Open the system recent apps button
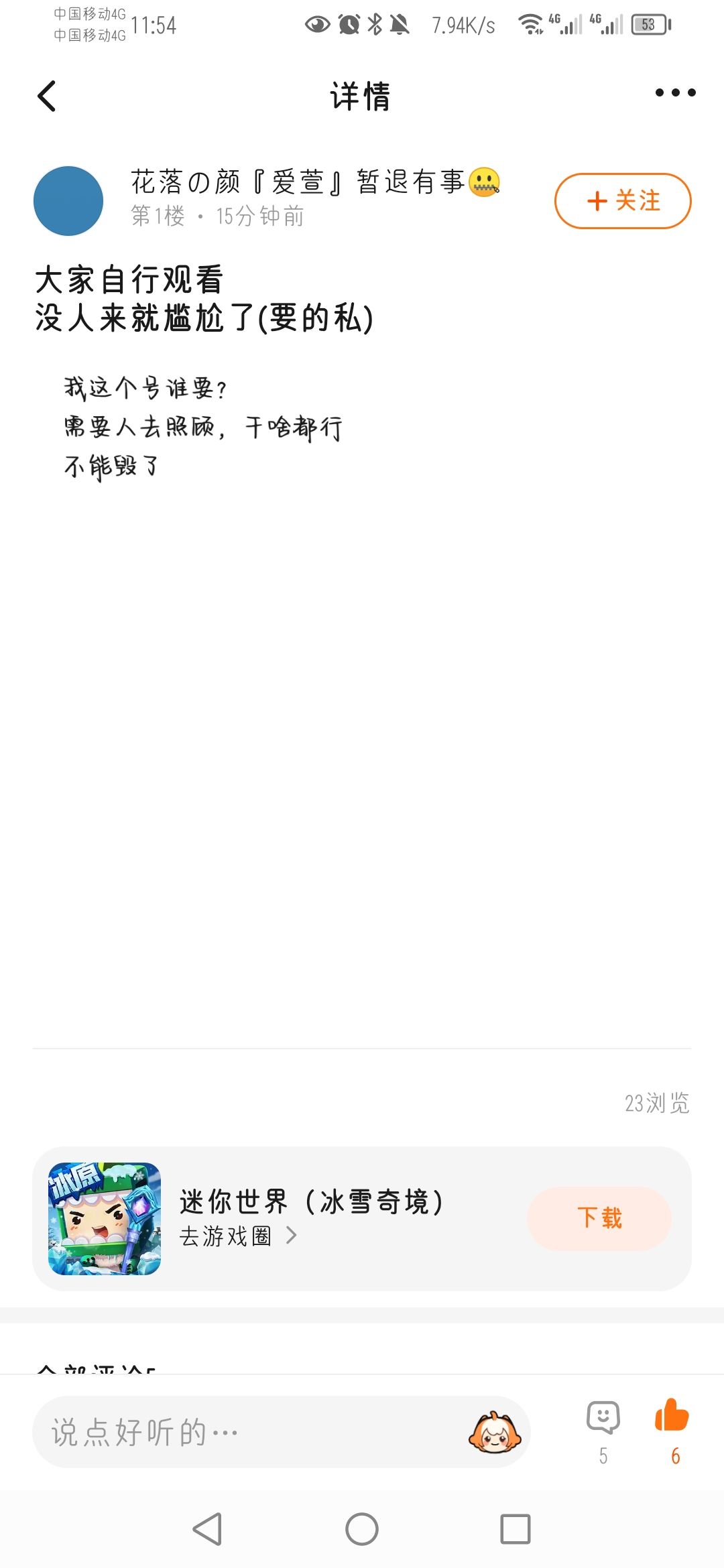 pos(516,1529)
